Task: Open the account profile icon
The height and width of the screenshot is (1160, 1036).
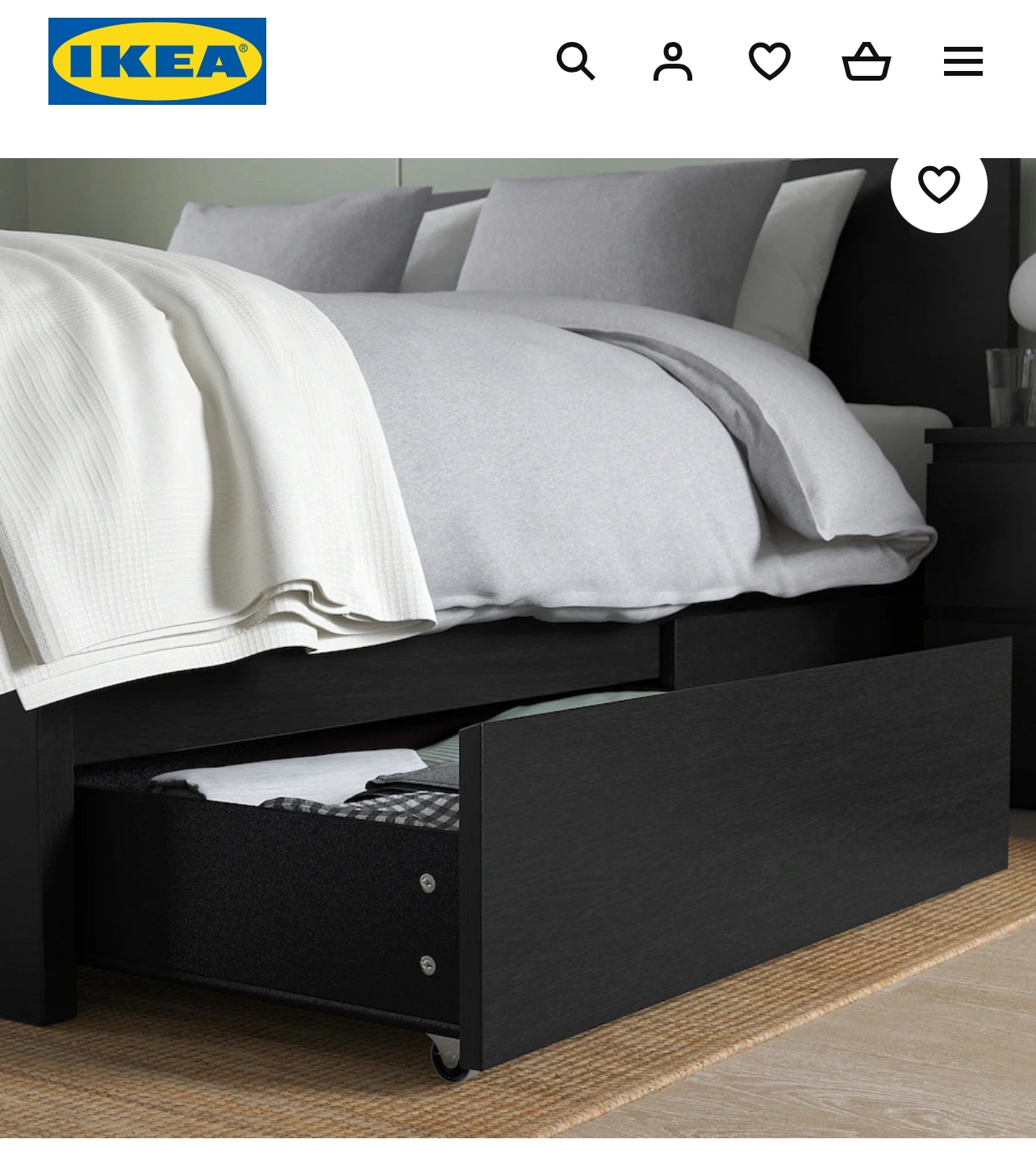Action: click(672, 61)
